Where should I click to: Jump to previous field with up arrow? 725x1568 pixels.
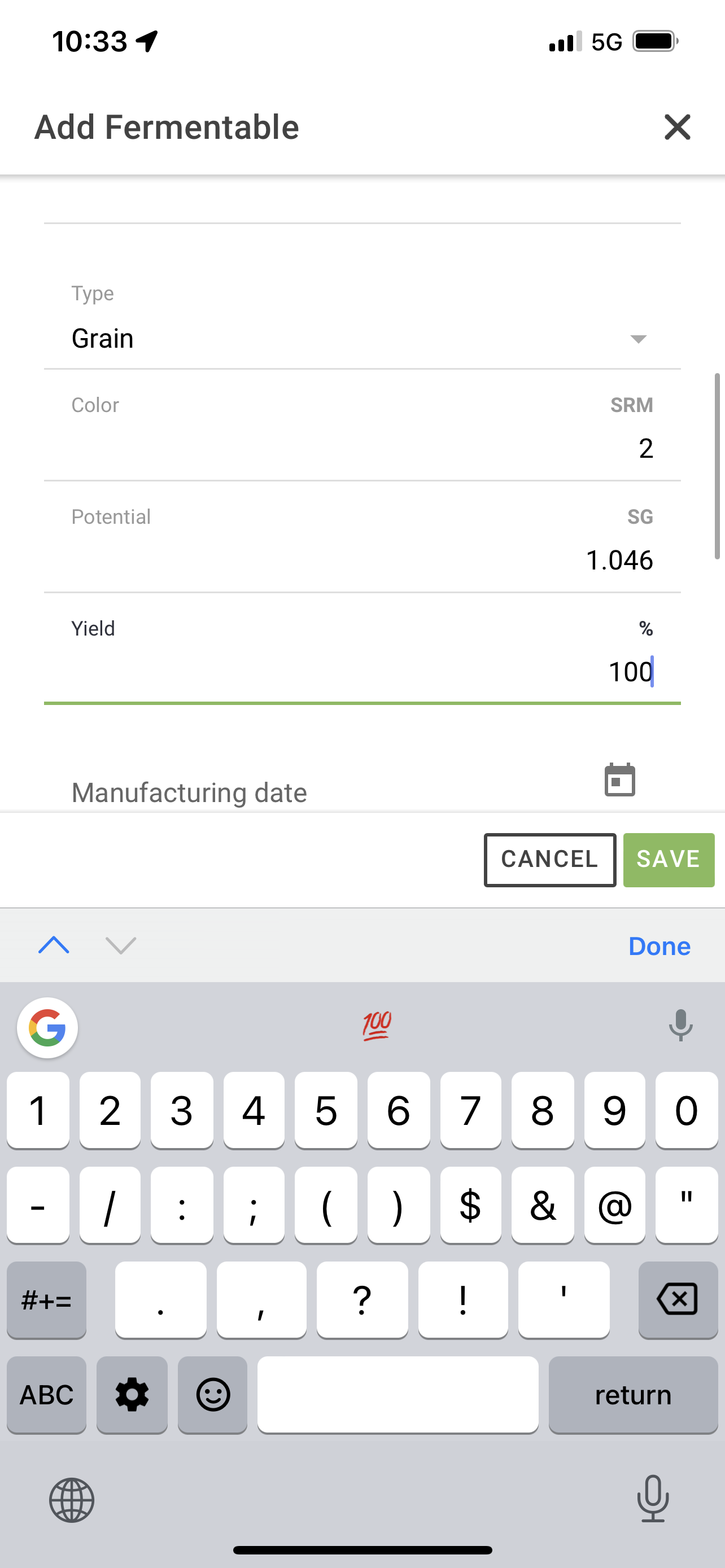click(x=54, y=945)
